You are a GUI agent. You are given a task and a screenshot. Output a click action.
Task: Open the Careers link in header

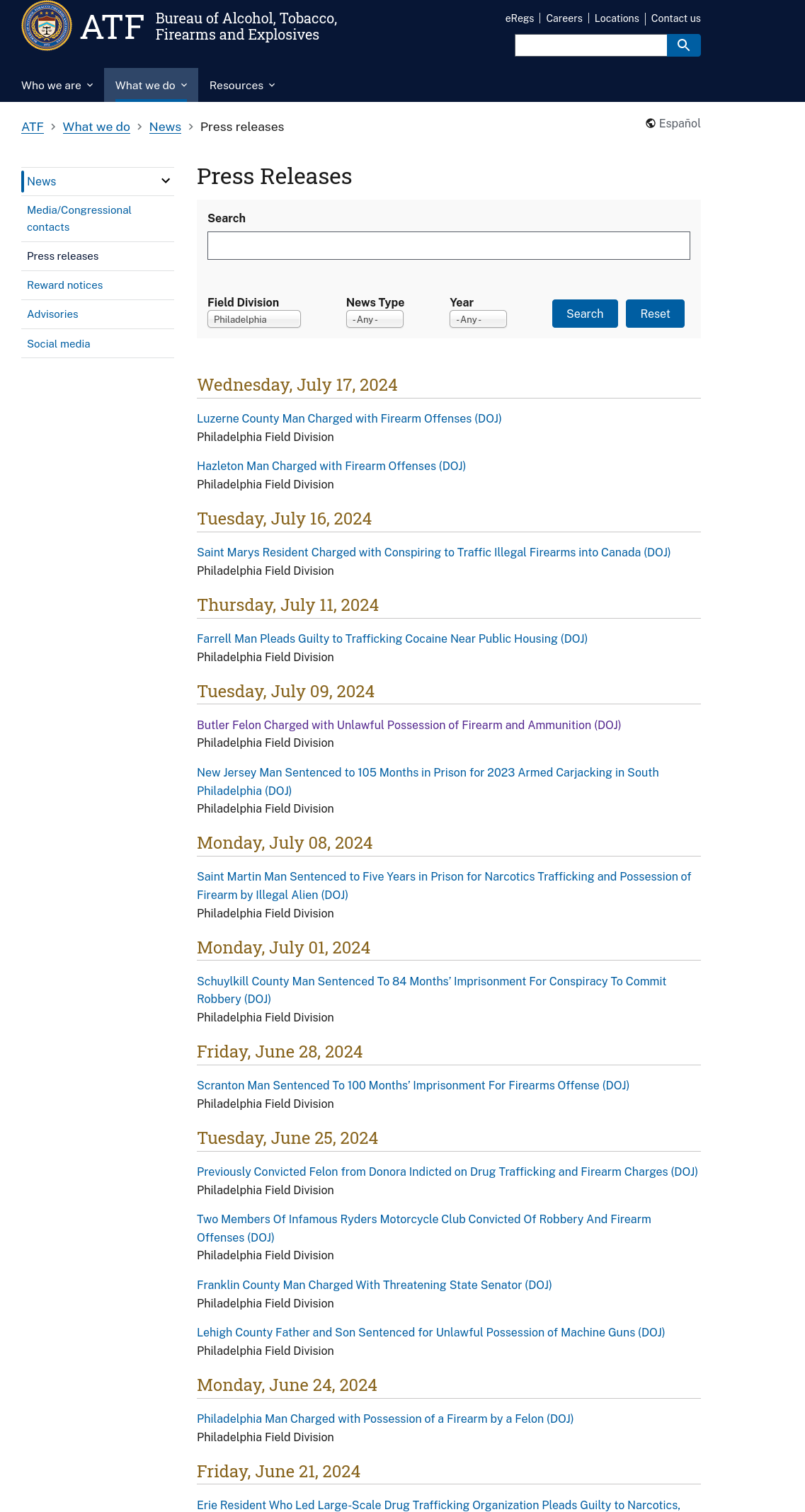564,18
